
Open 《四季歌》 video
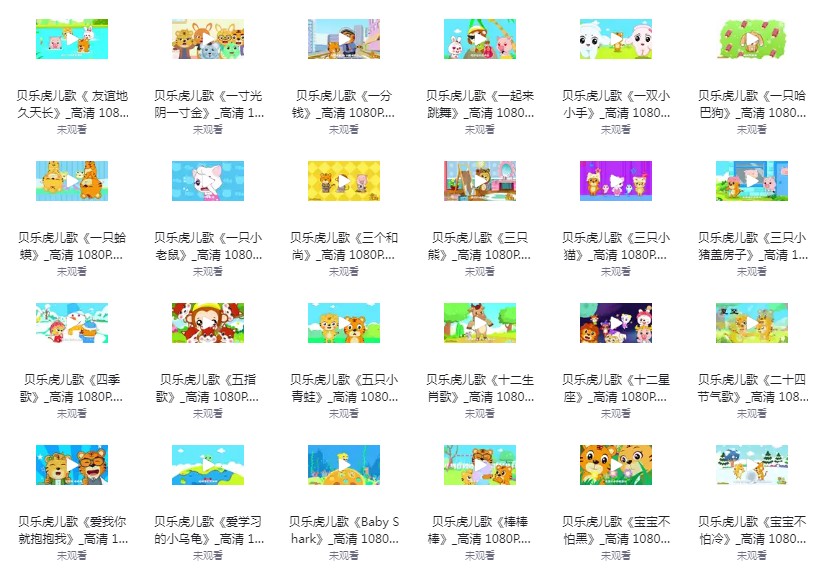[72, 323]
